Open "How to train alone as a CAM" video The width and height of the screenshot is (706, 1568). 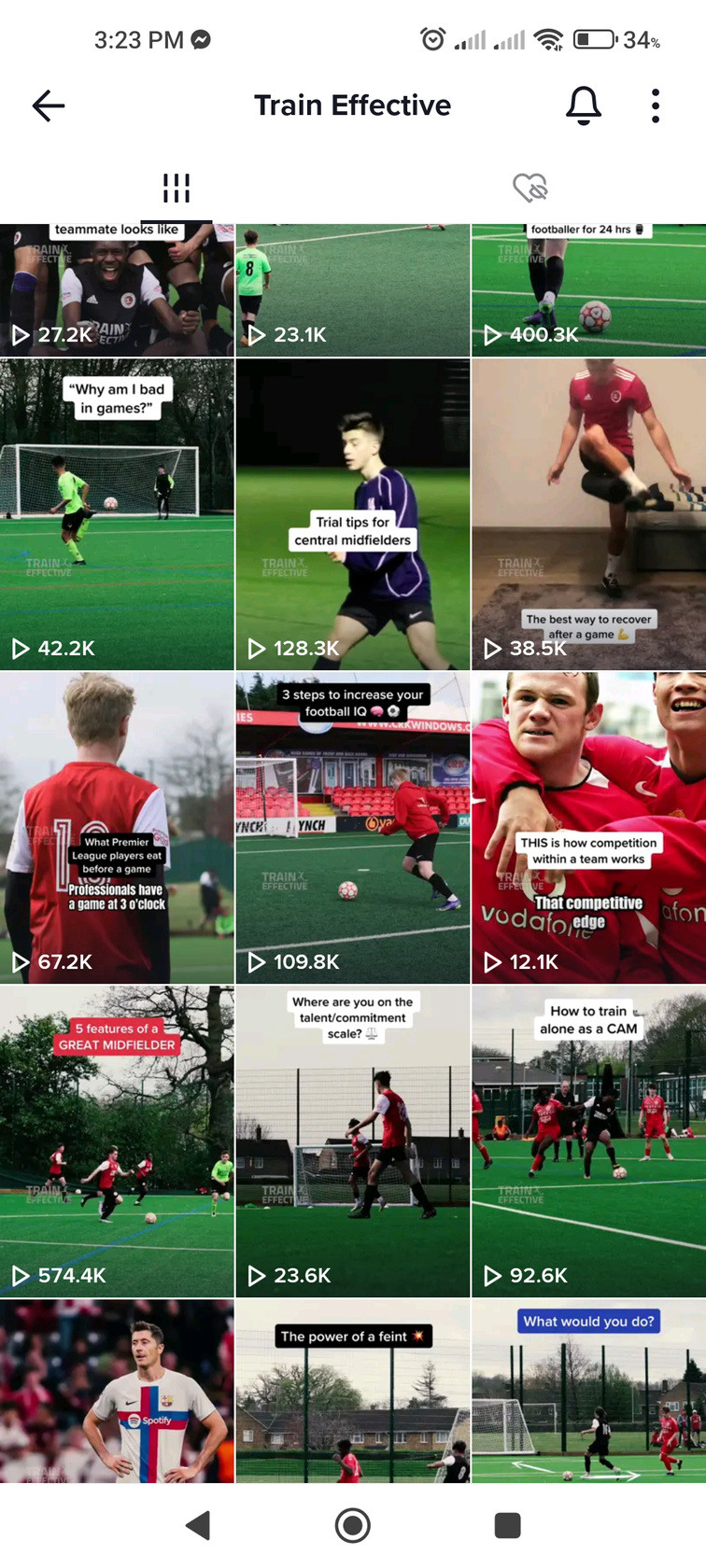pyautogui.click(x=588, y=1141)
